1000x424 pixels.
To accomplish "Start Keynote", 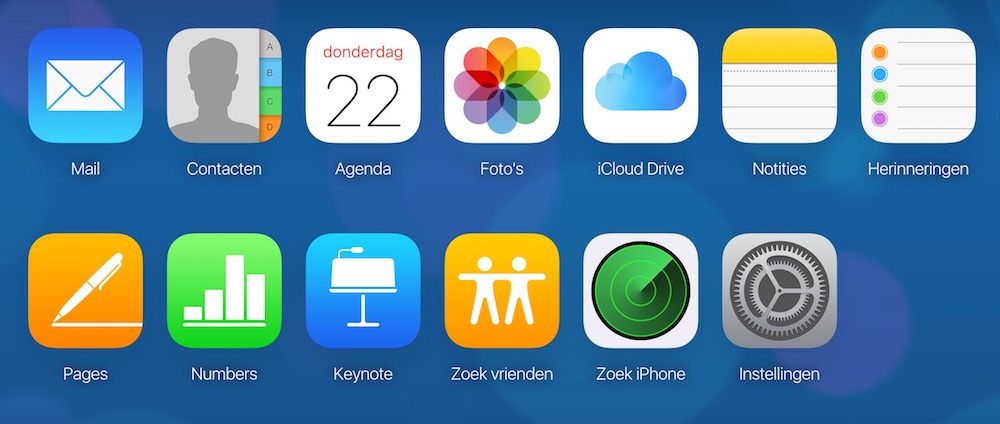I will click(363, 291).
